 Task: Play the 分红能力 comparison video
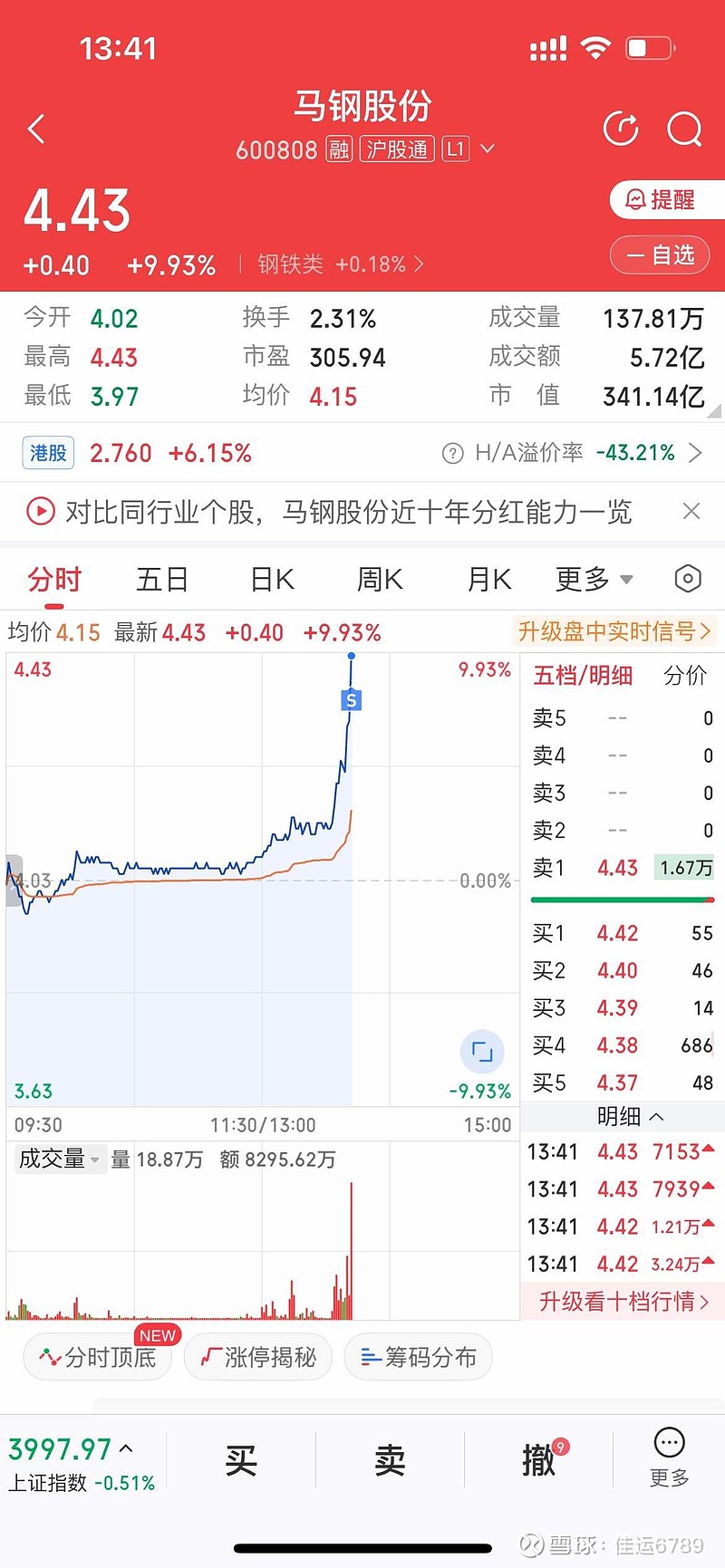tap(41, 512)
